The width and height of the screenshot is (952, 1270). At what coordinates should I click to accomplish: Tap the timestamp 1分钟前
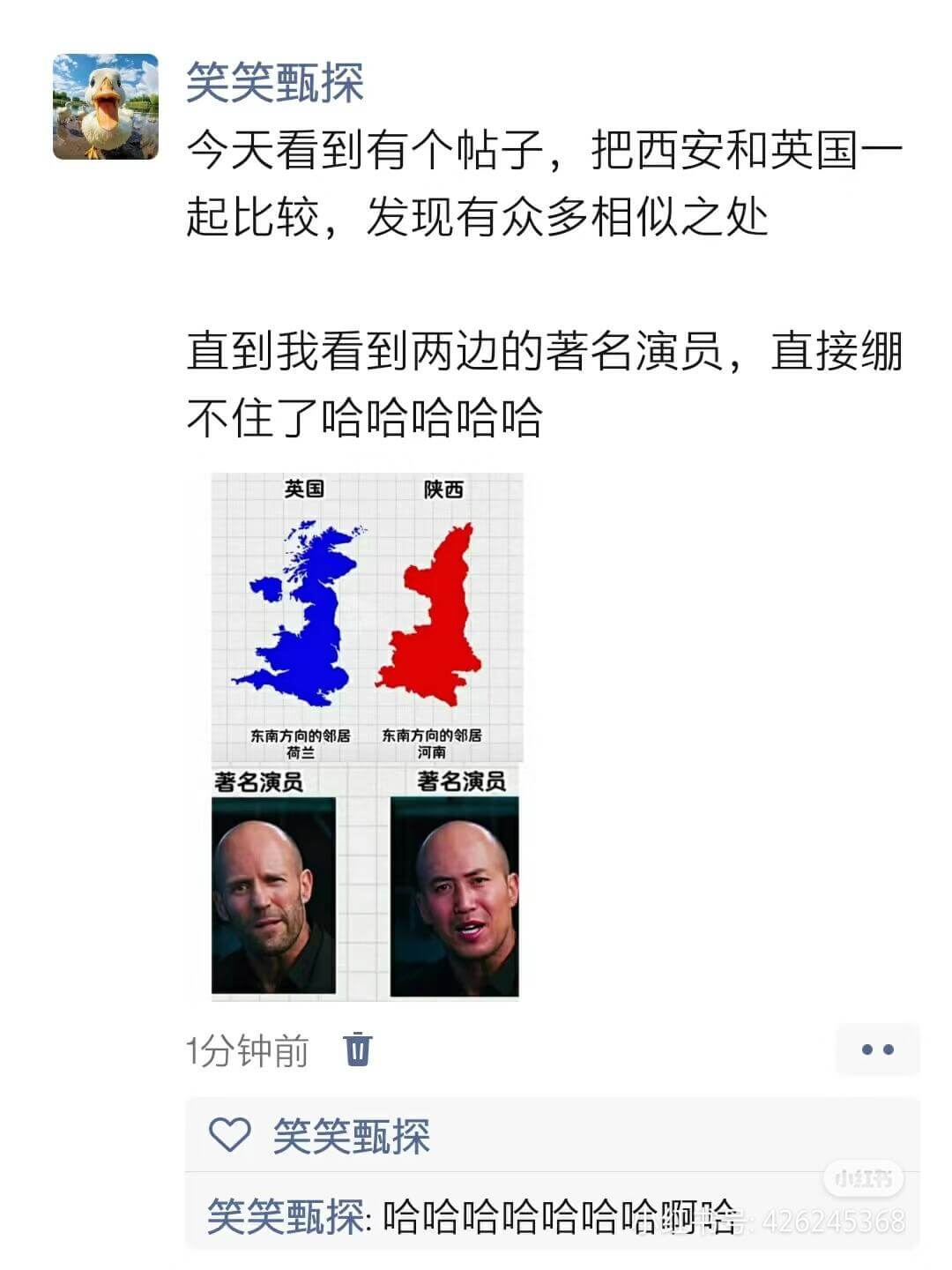(245, 1050)
